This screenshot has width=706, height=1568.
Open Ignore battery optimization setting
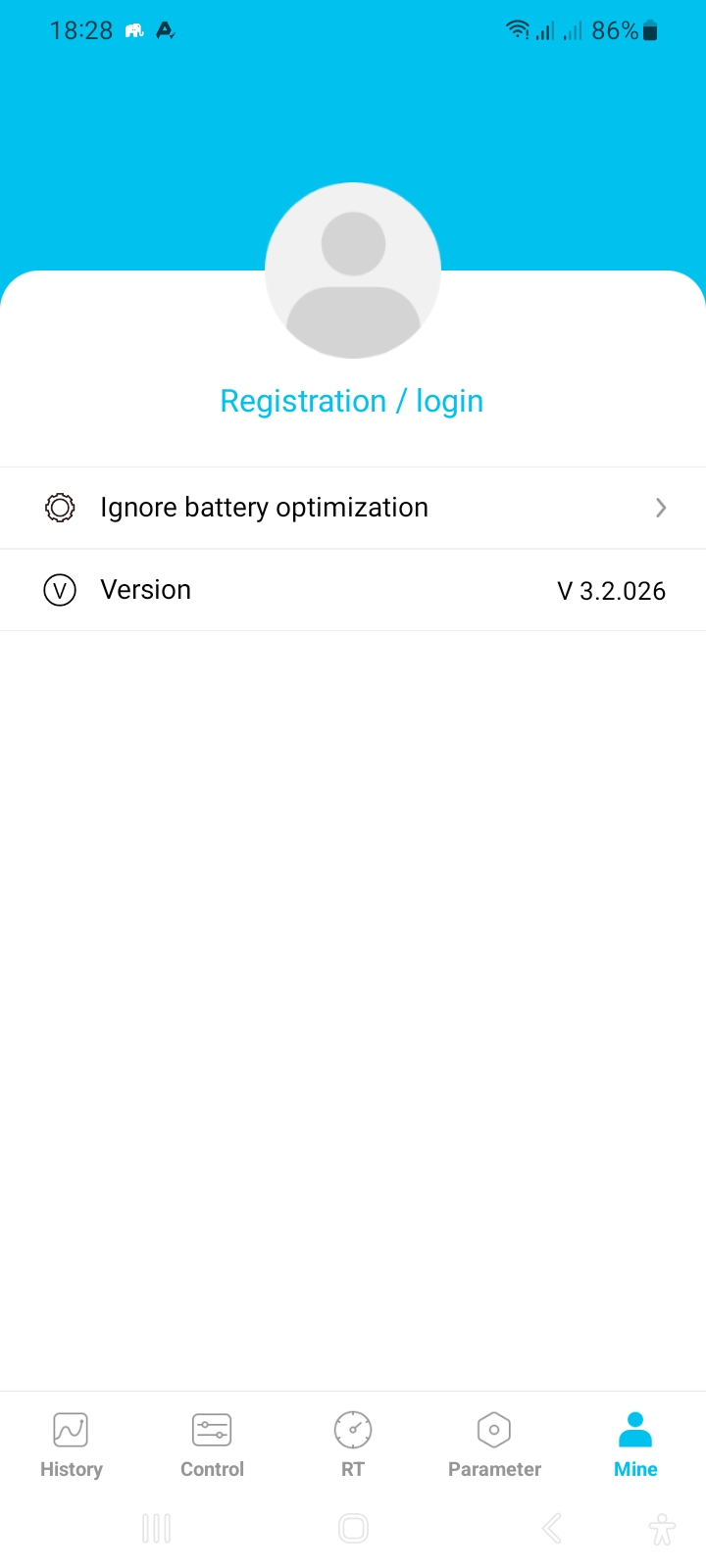coord(353,508)
